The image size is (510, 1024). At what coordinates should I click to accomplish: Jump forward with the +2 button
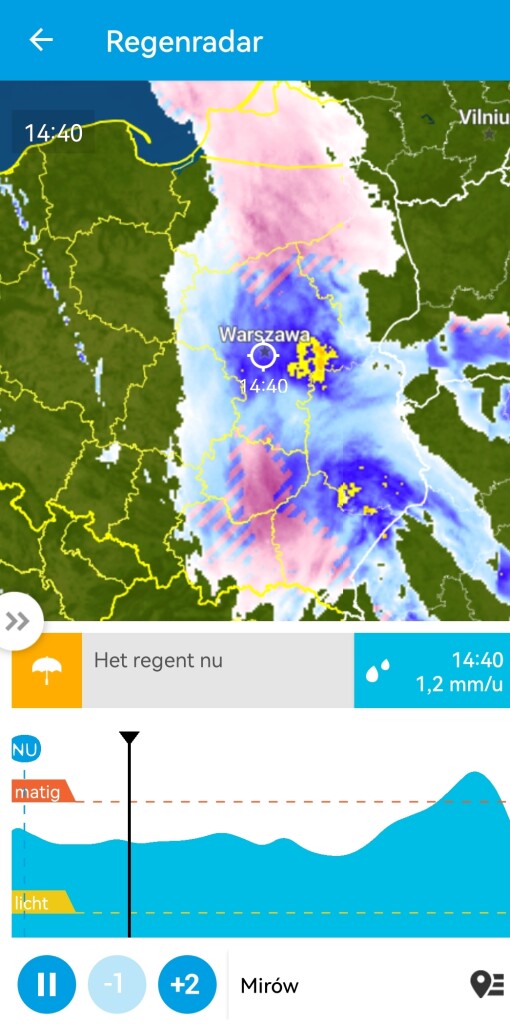[187, 984]
